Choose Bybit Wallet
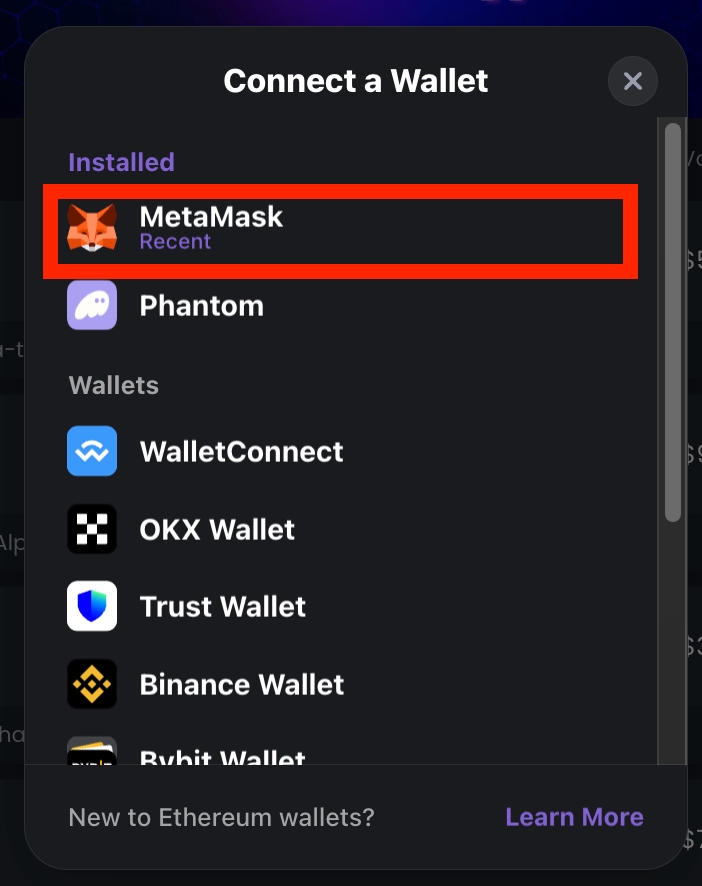Viewport: 702px width, 886px height. click(x=222, y=754)
